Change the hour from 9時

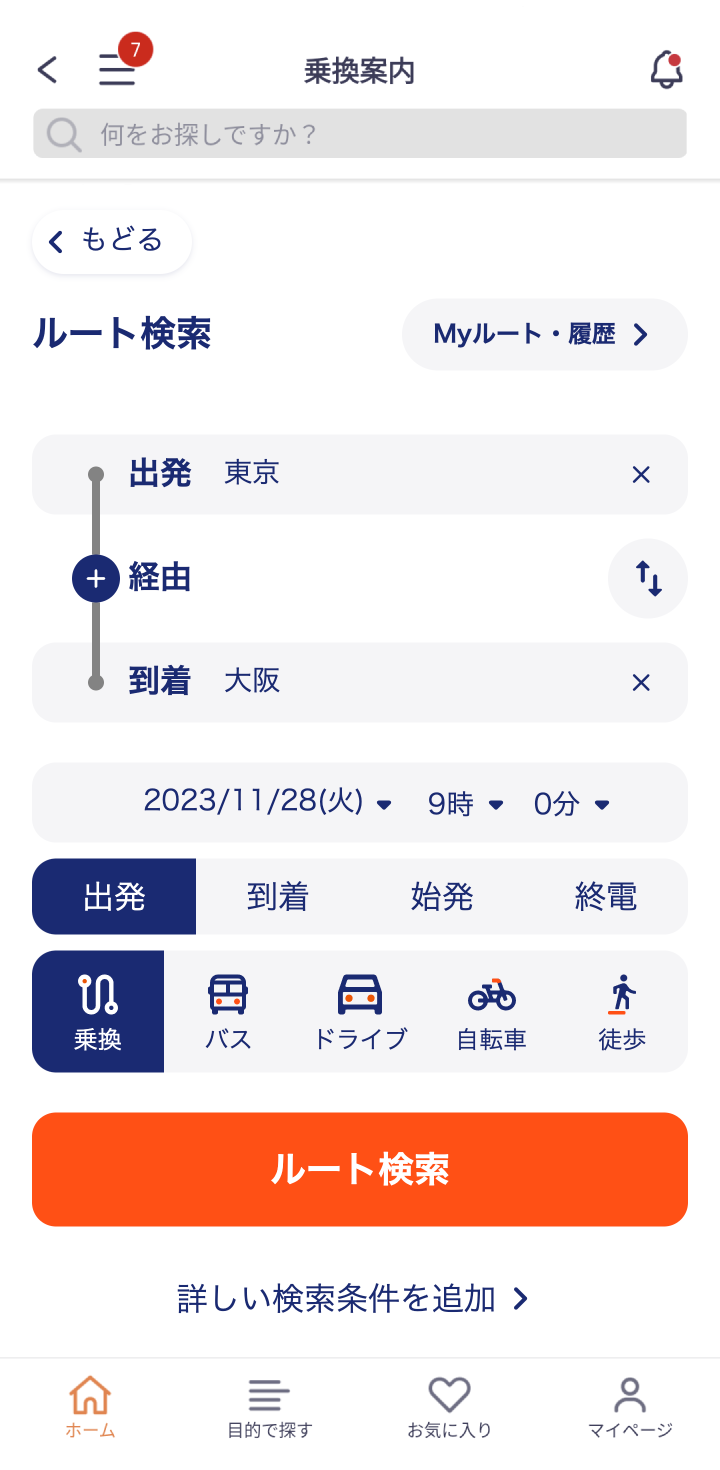pyautogui.click(x=465, y=803)
